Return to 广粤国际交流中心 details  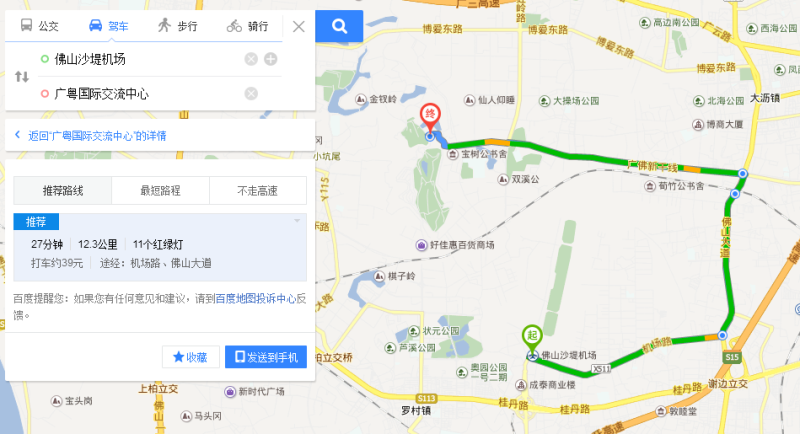coord(90,135)
